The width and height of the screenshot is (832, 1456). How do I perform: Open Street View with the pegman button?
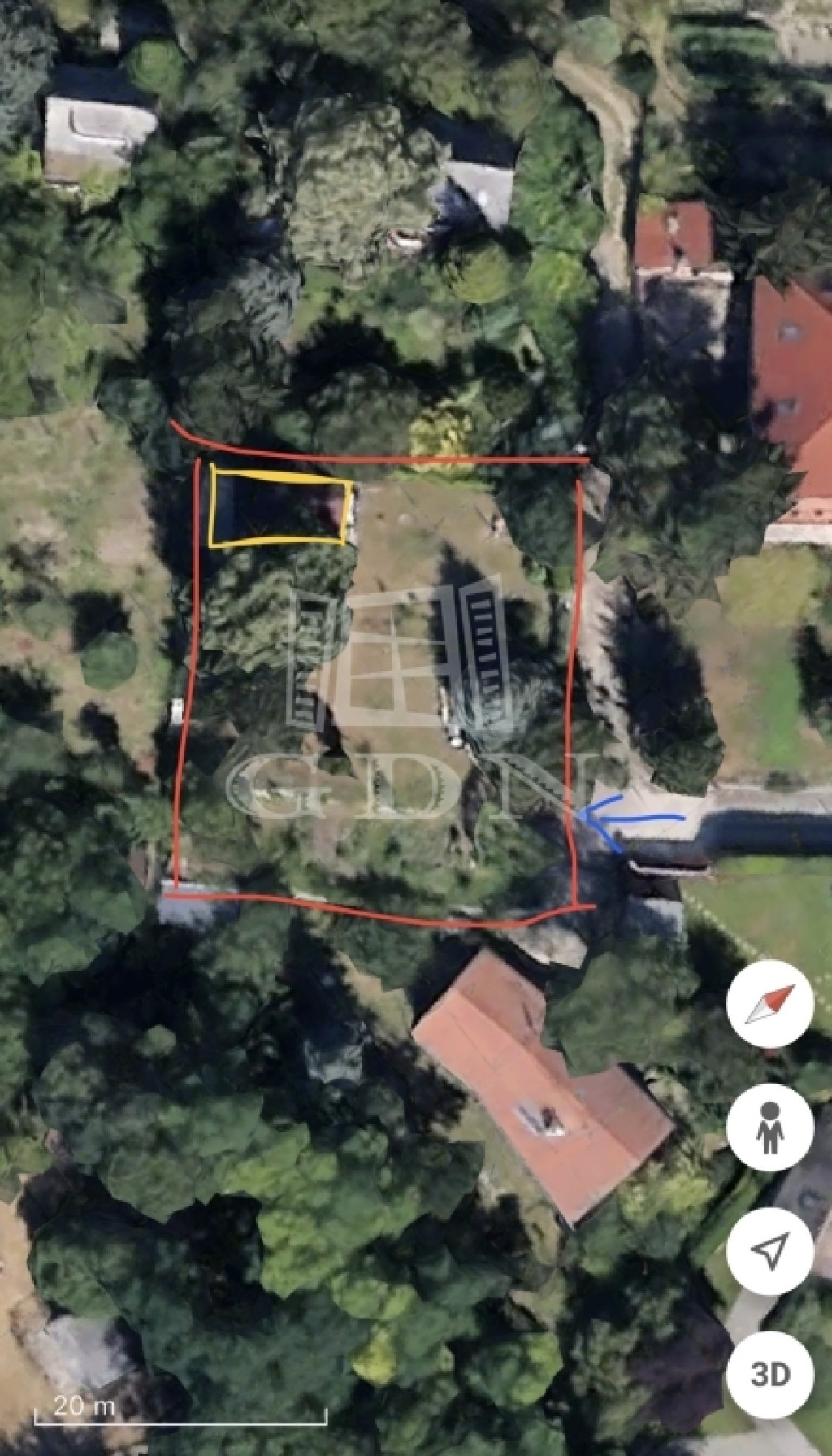769,1128
